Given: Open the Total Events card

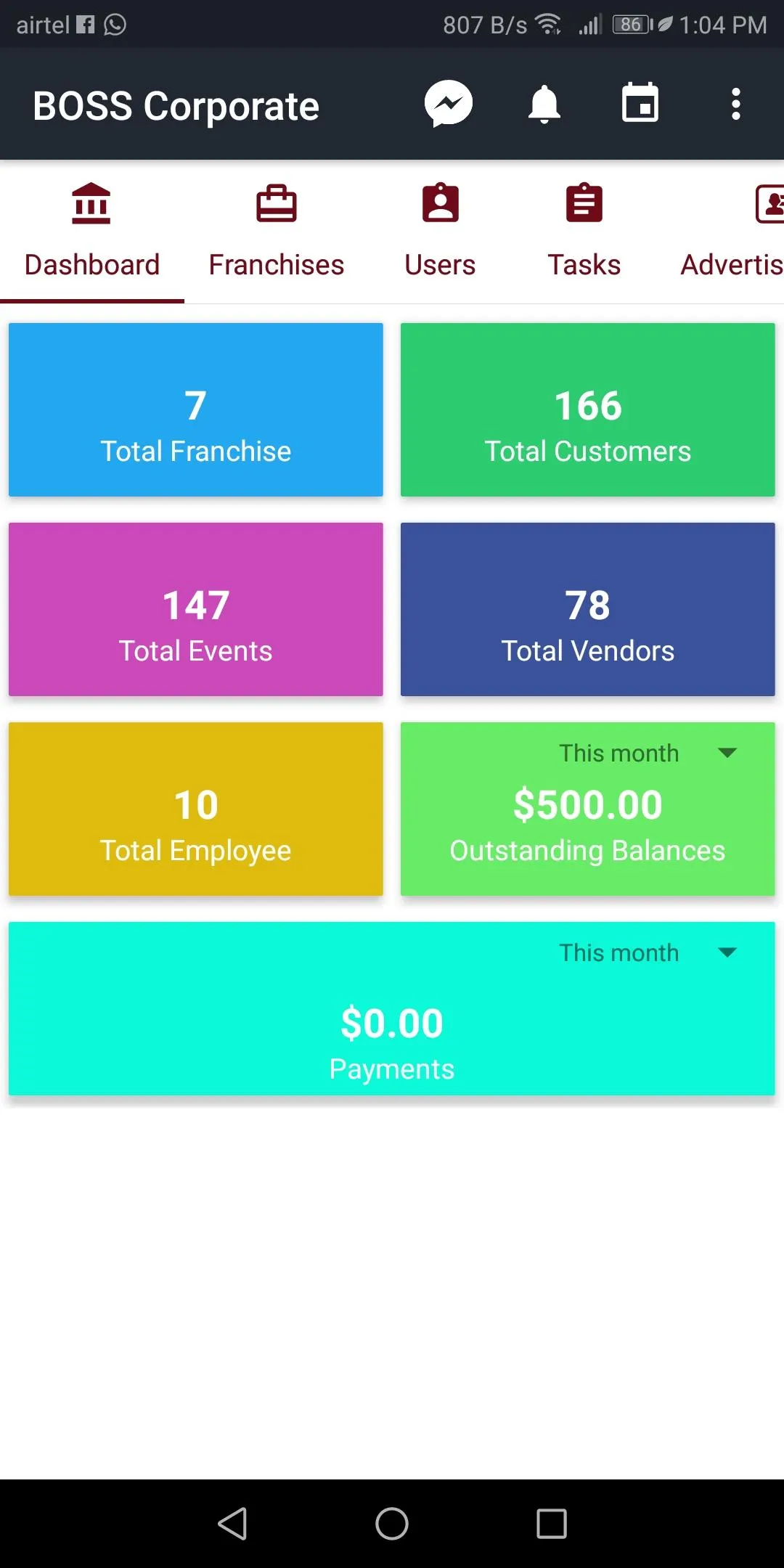Looking at the screenshot, I should (196, 610).
